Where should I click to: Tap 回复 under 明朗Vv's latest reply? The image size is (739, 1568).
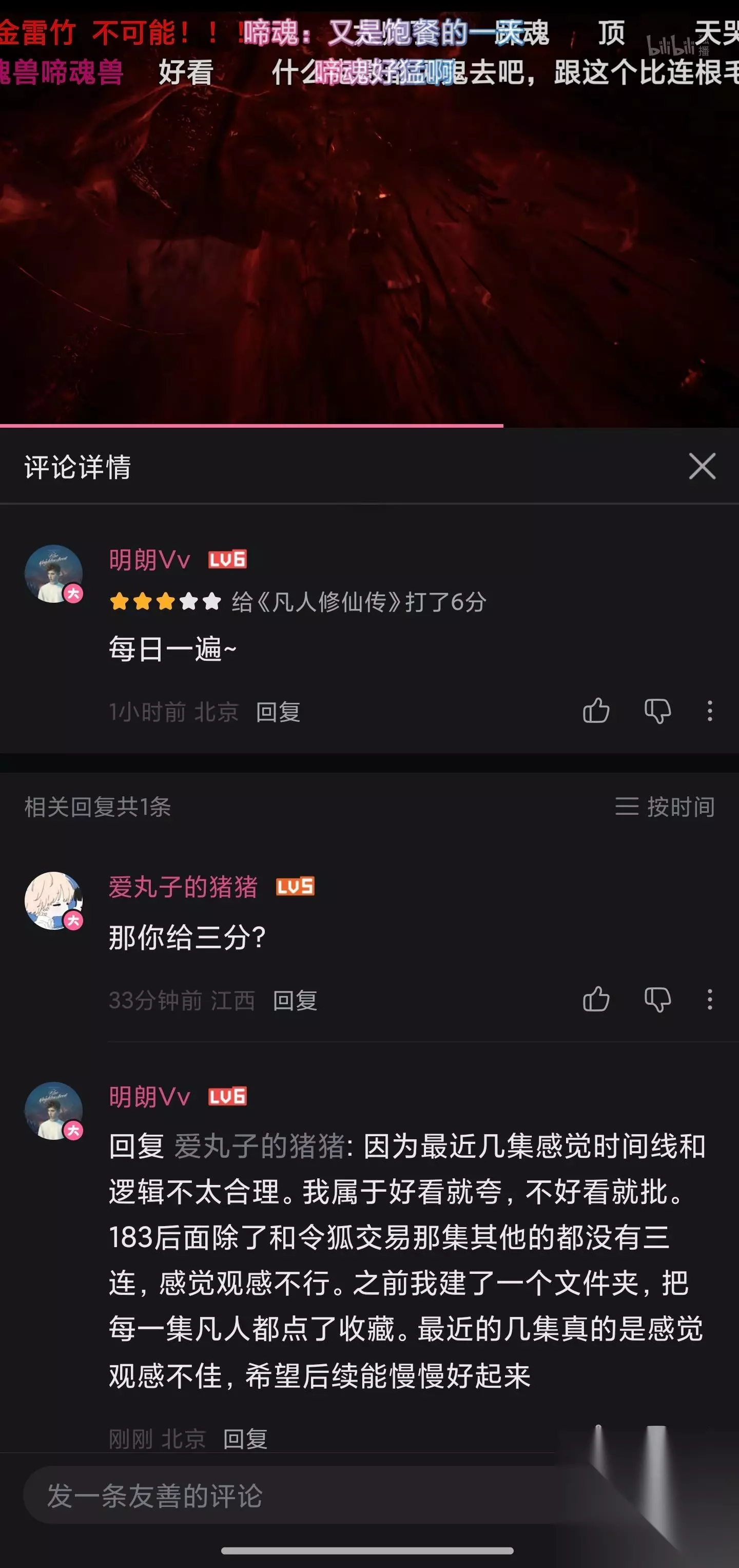[x=245, y=1438]
